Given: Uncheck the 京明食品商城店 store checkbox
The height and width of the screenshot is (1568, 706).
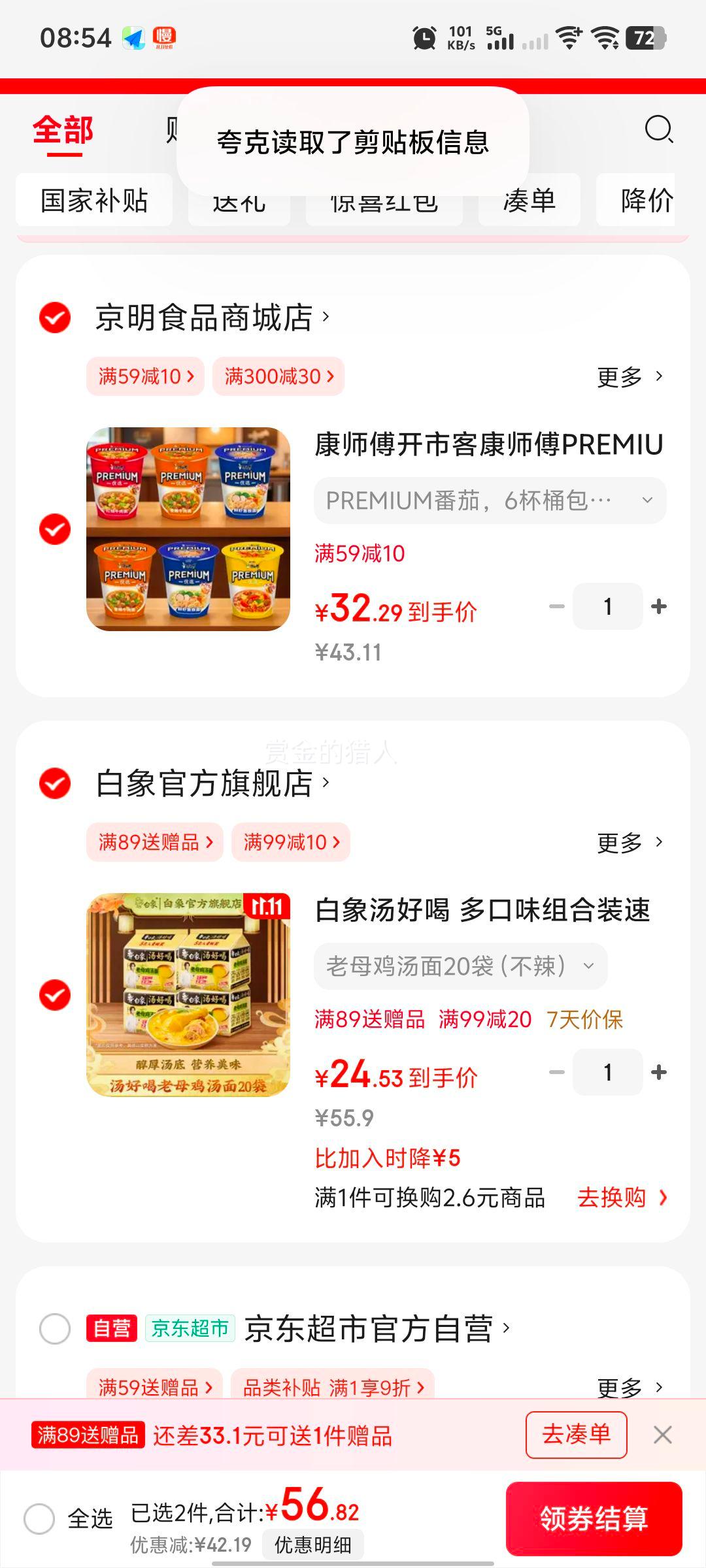Looking at the screenshot, I should point(55,318).
